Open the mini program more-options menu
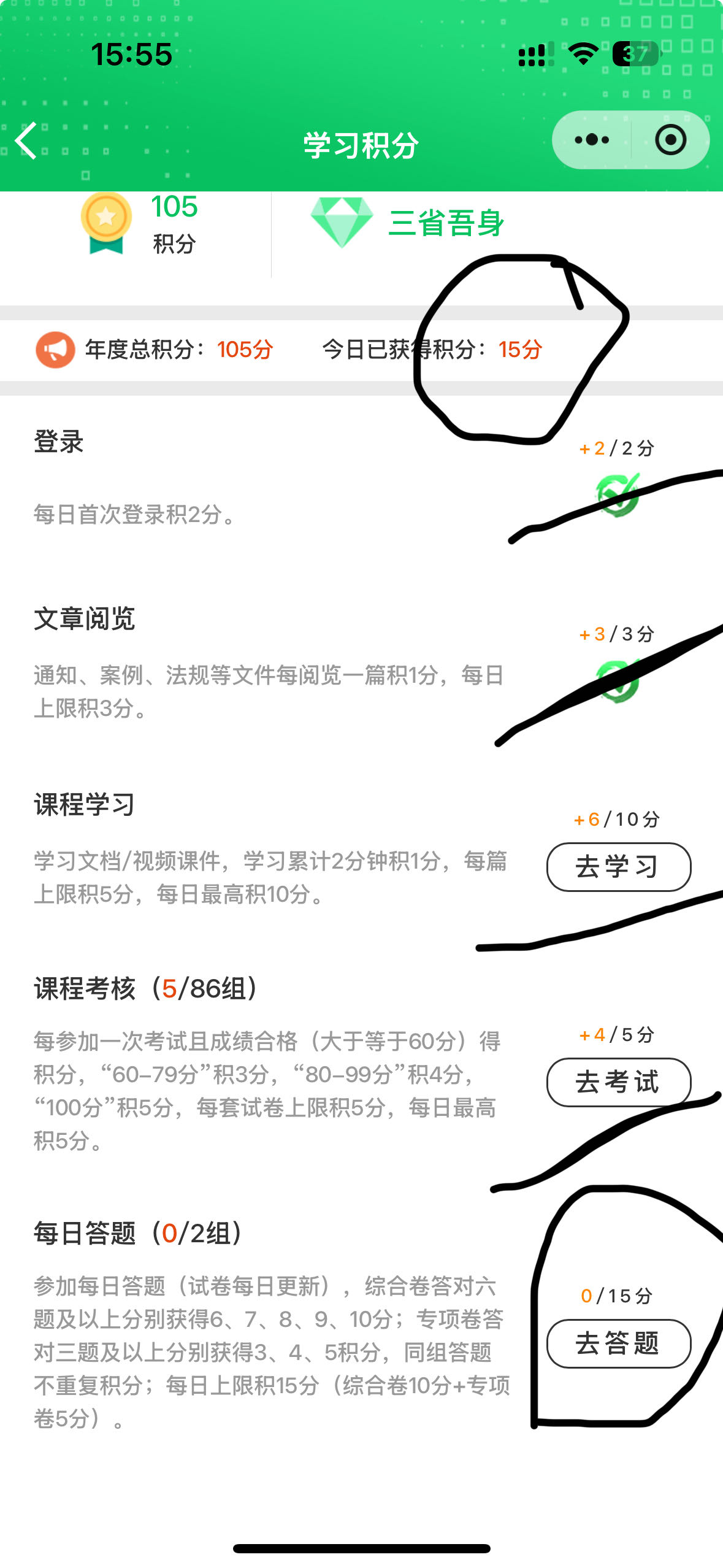Viewport: 723px width, 1568px height. coord(592,140)
